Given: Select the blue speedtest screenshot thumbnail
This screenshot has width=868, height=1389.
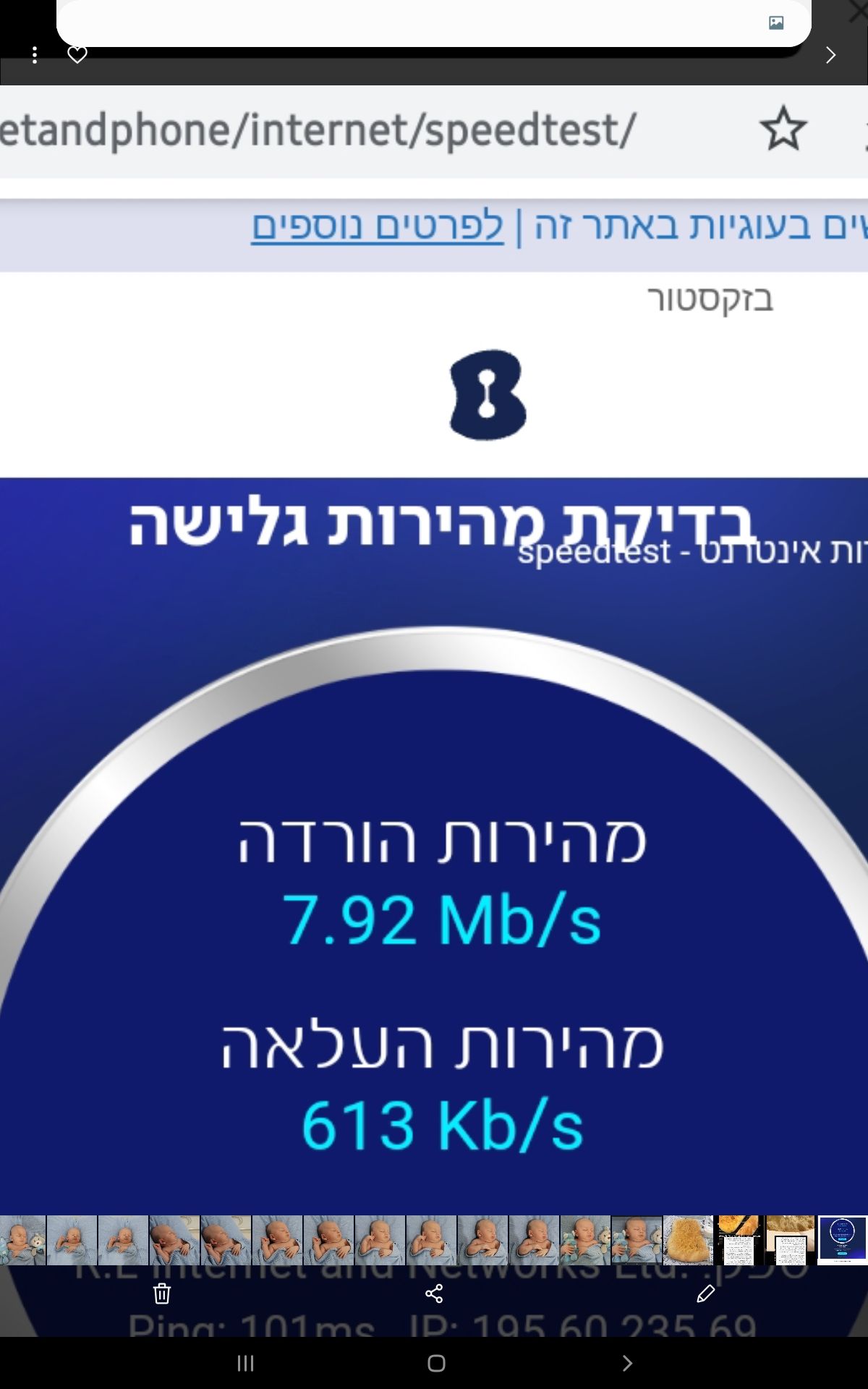Looking at the screenshot, I should 842,1240.
